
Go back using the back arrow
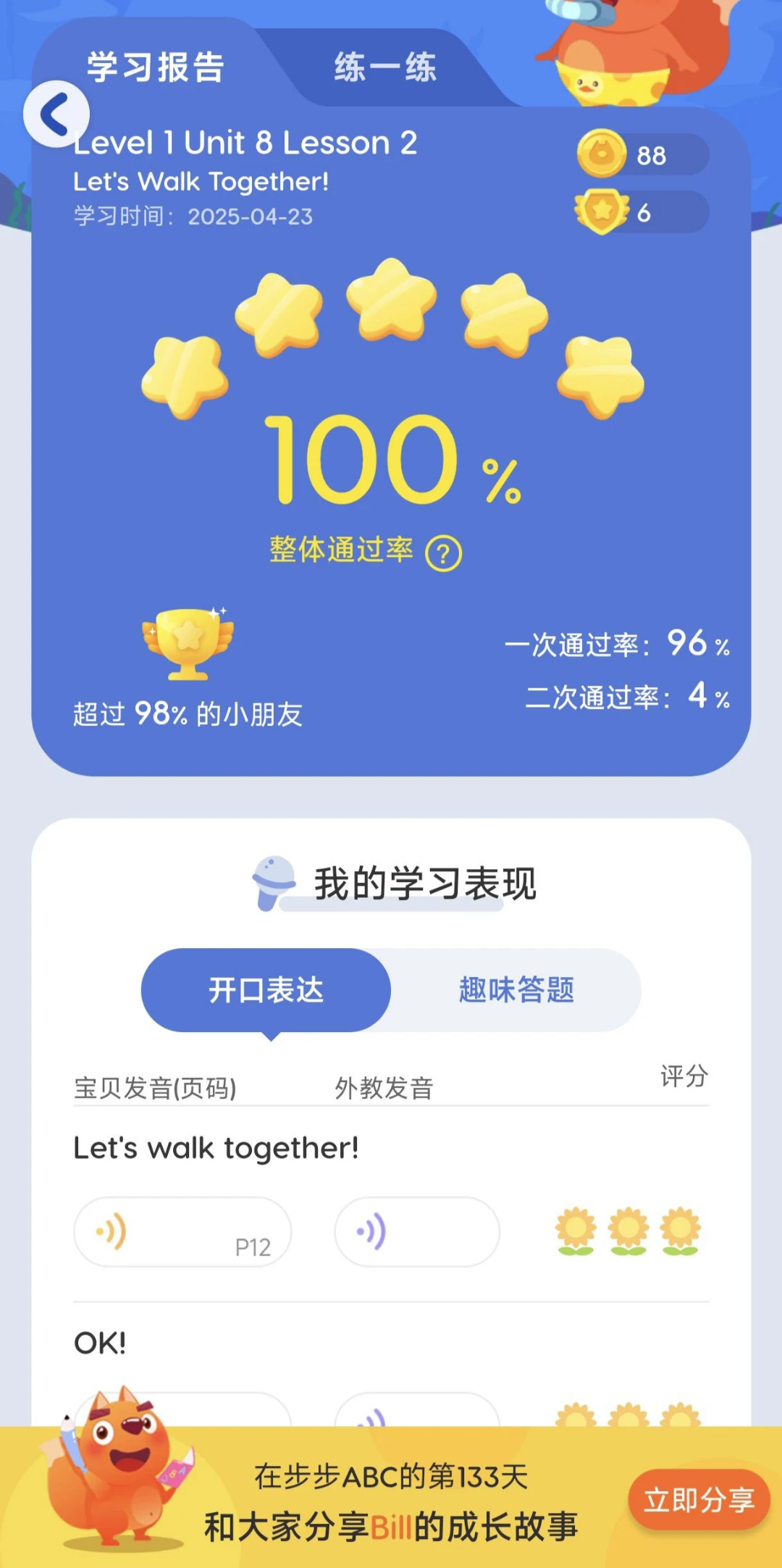point(56,114)
